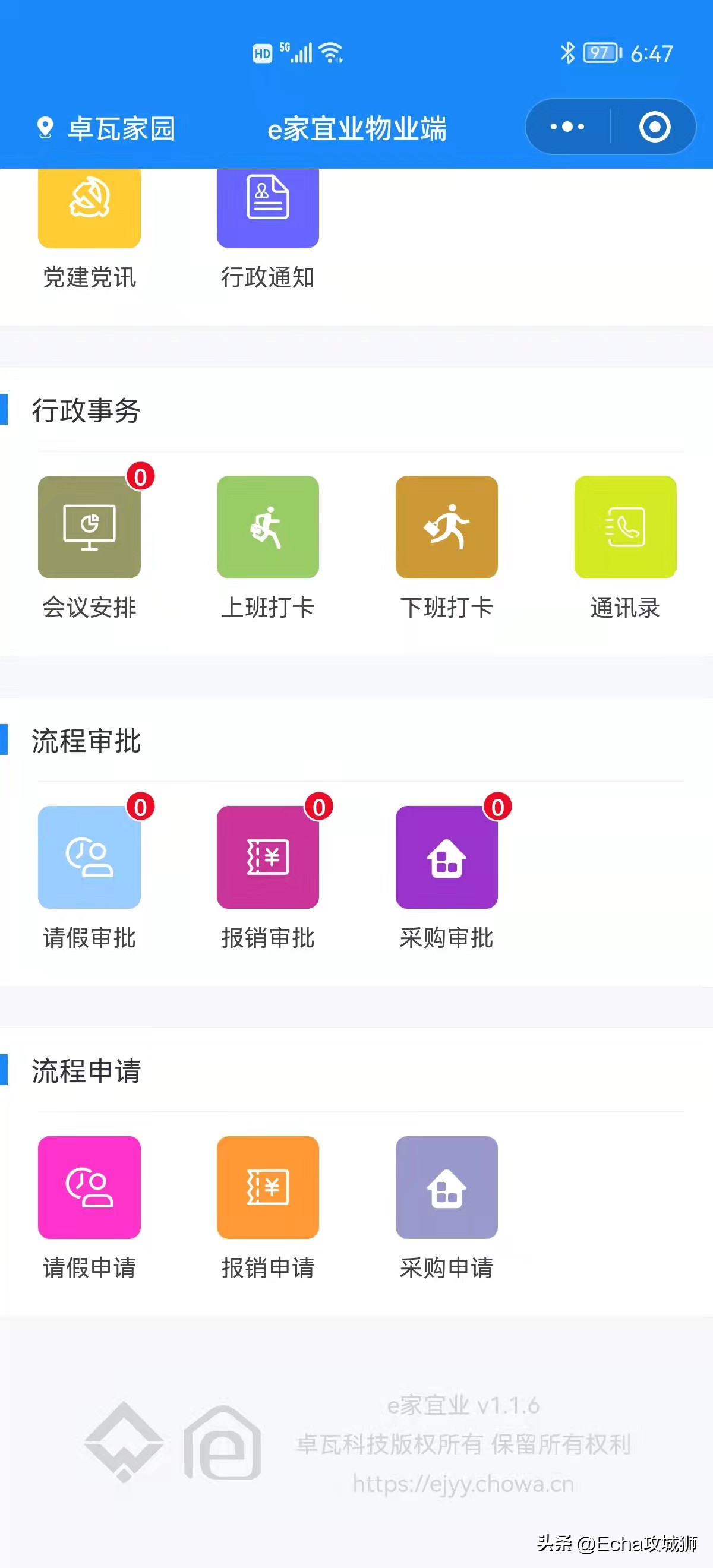Tap the circle exit button top right
This screenshot has width=713, height=1568.
coord(655,127)
